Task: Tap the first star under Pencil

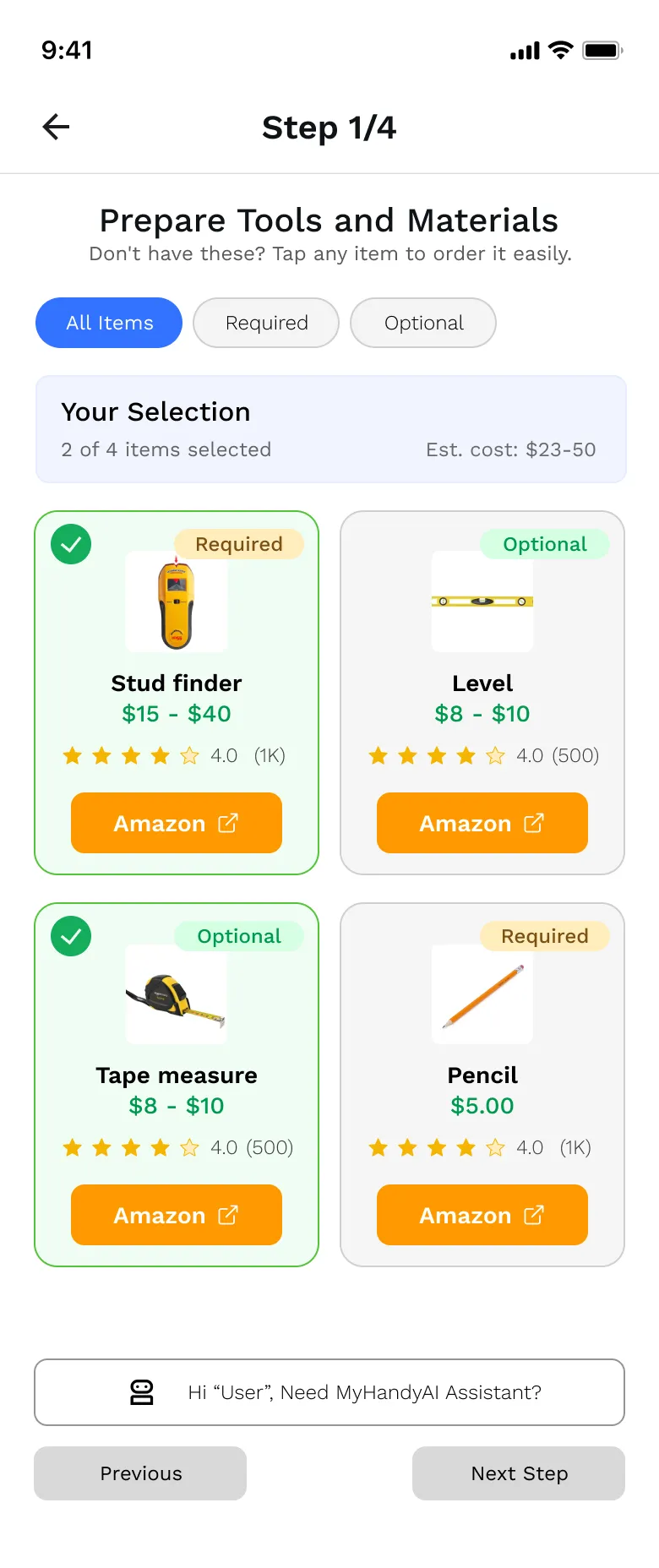Action: tap(378, 1147)
